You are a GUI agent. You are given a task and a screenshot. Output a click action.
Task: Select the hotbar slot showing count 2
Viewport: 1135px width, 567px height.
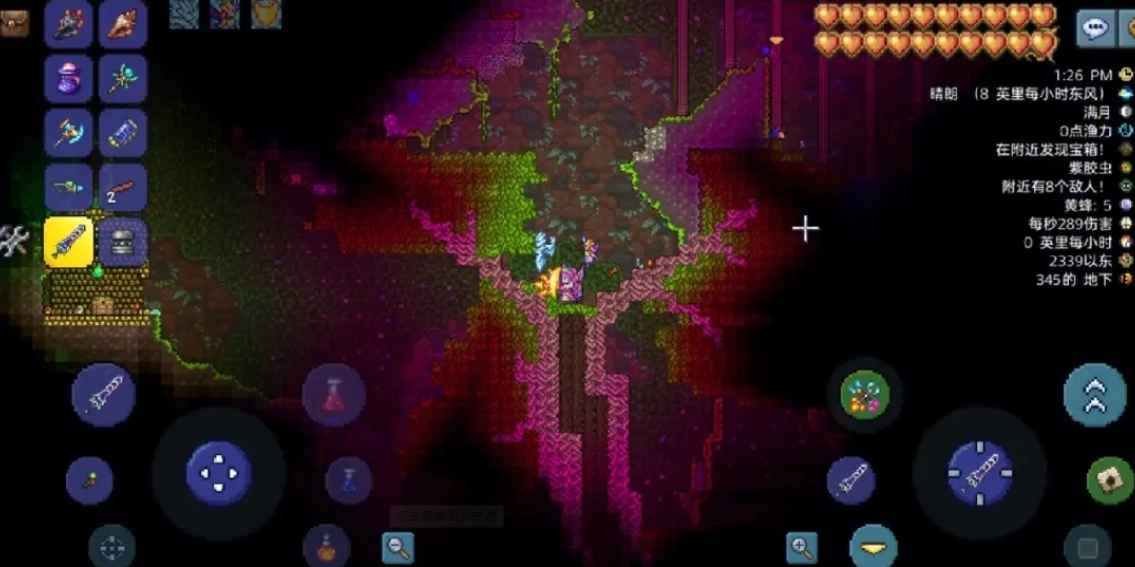click(x=123, y=188)
